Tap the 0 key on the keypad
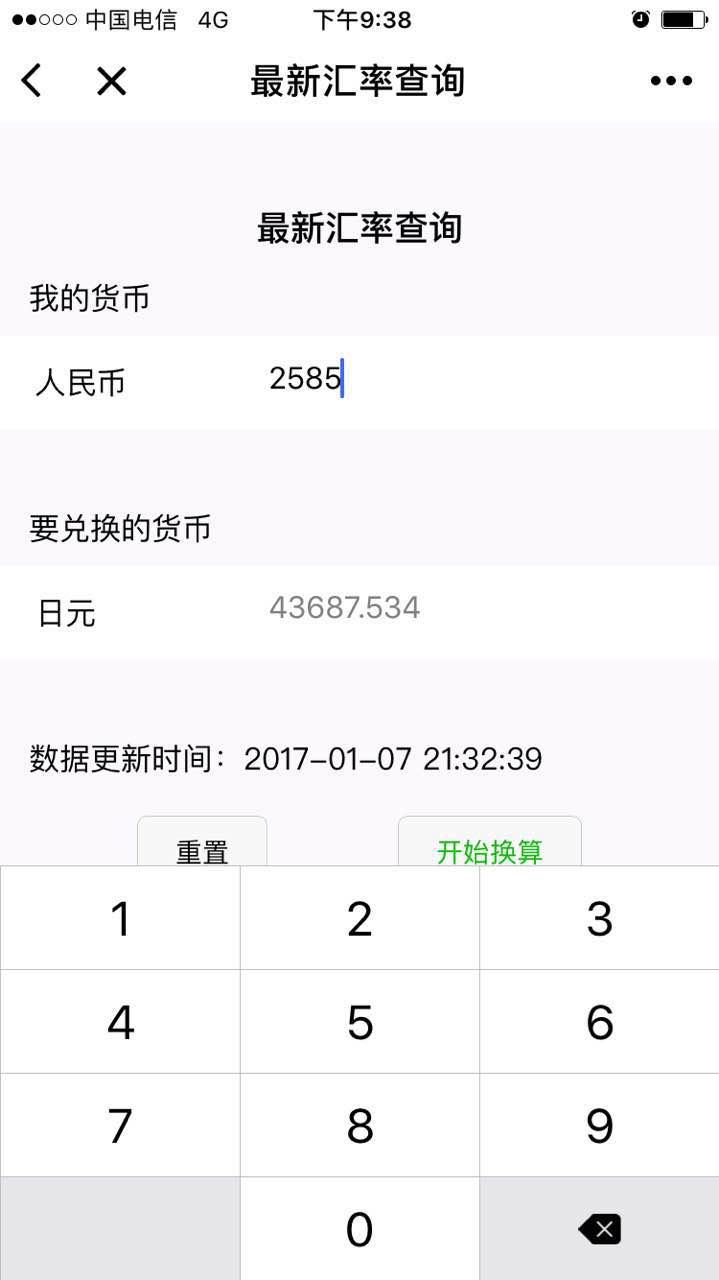 click(360, 1229)
